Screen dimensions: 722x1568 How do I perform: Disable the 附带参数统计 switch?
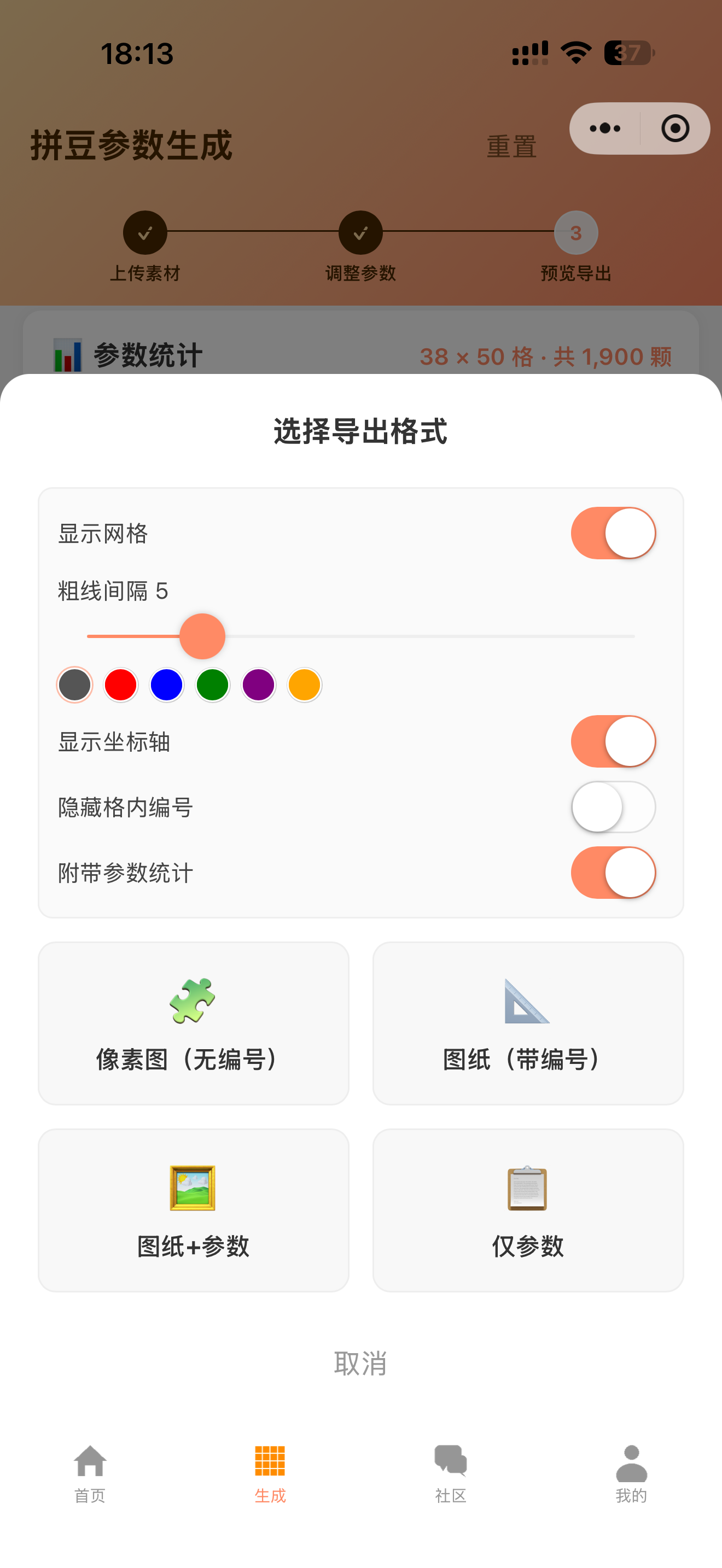click(x=613, y=872)
